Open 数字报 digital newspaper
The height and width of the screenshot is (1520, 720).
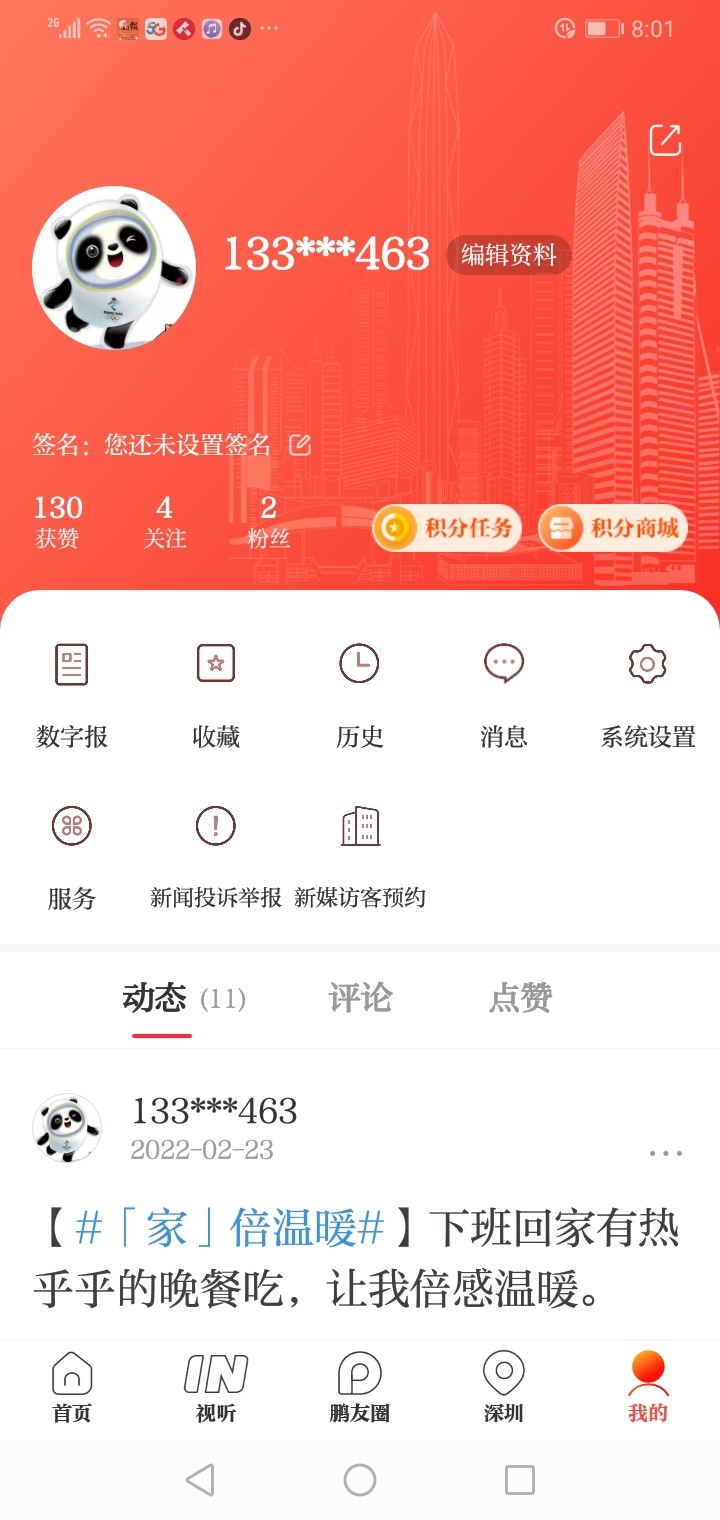point(72,690)
